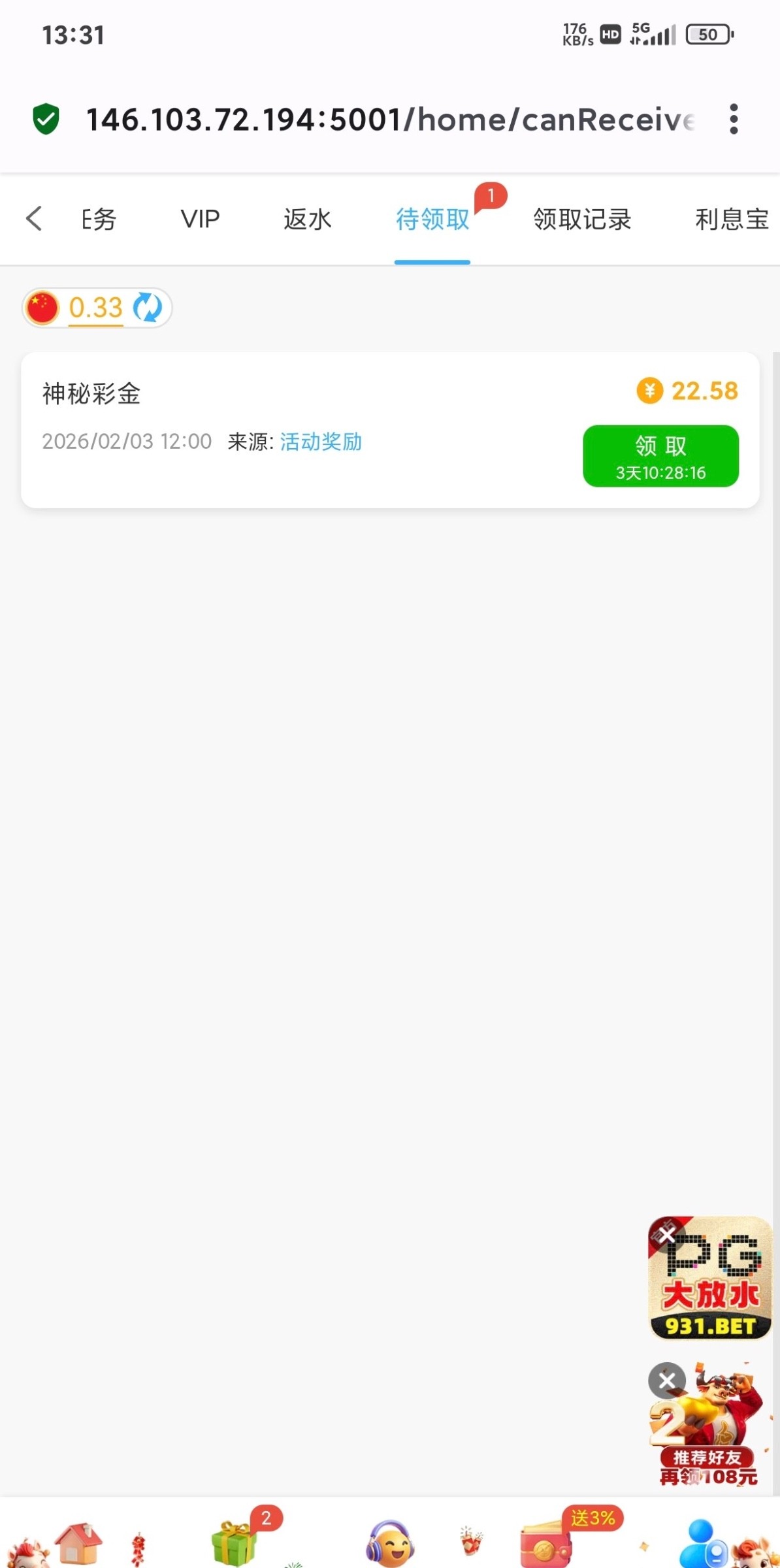780x1568 pixels.
Task: Switch to the 利息宝 tab
Action: point(732,220)
